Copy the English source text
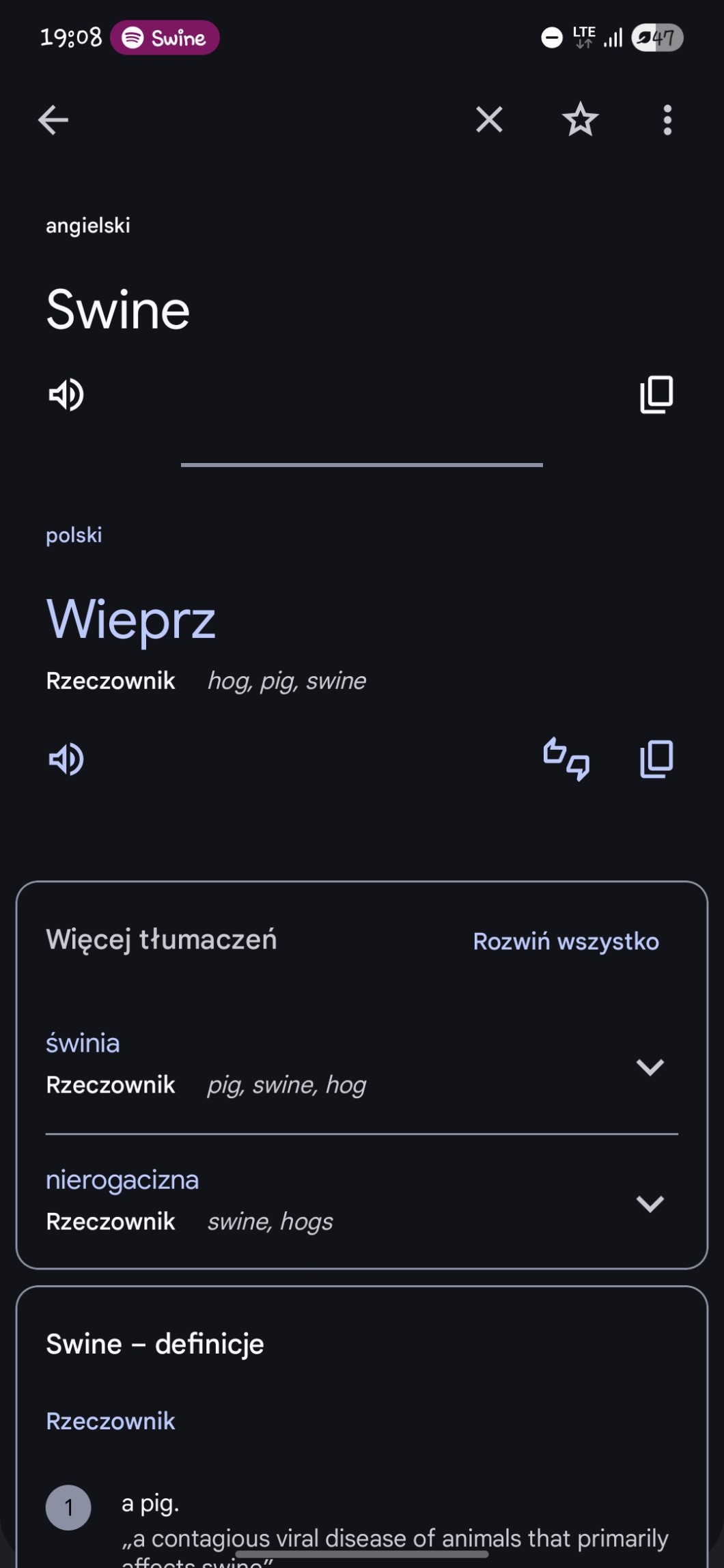Viewport: 724px width, 1568px height. tap(656, 395)
